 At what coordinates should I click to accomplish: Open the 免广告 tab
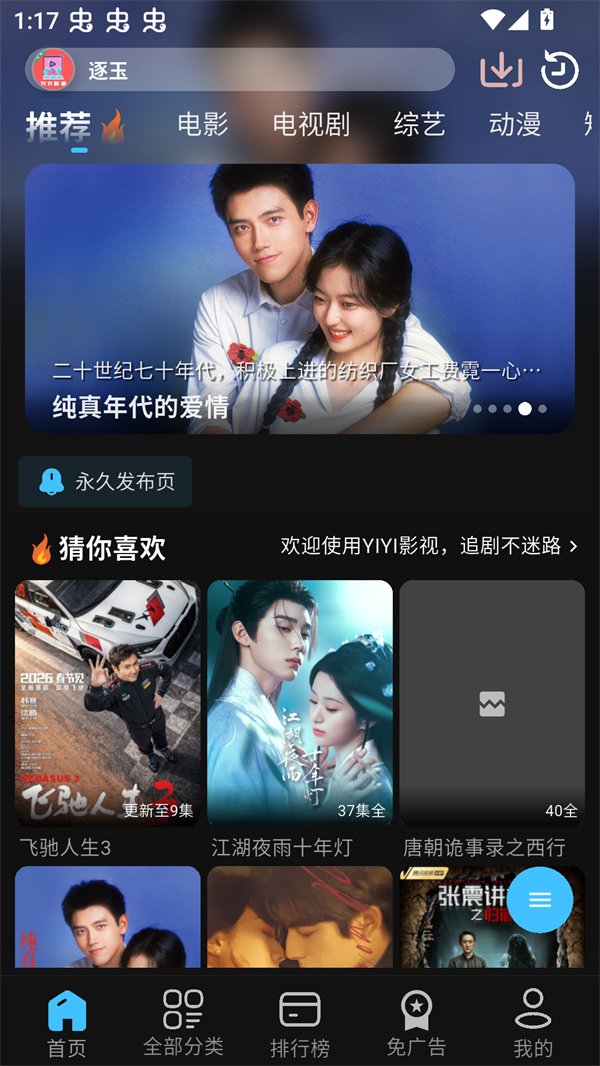416,1023
